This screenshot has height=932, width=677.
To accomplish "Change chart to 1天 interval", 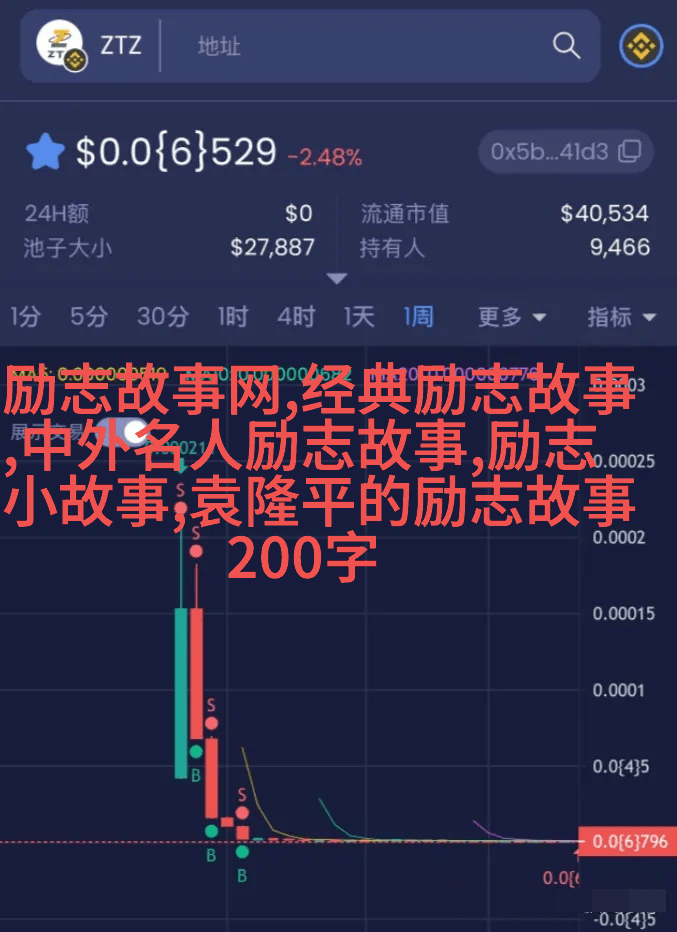I will 358,317.
